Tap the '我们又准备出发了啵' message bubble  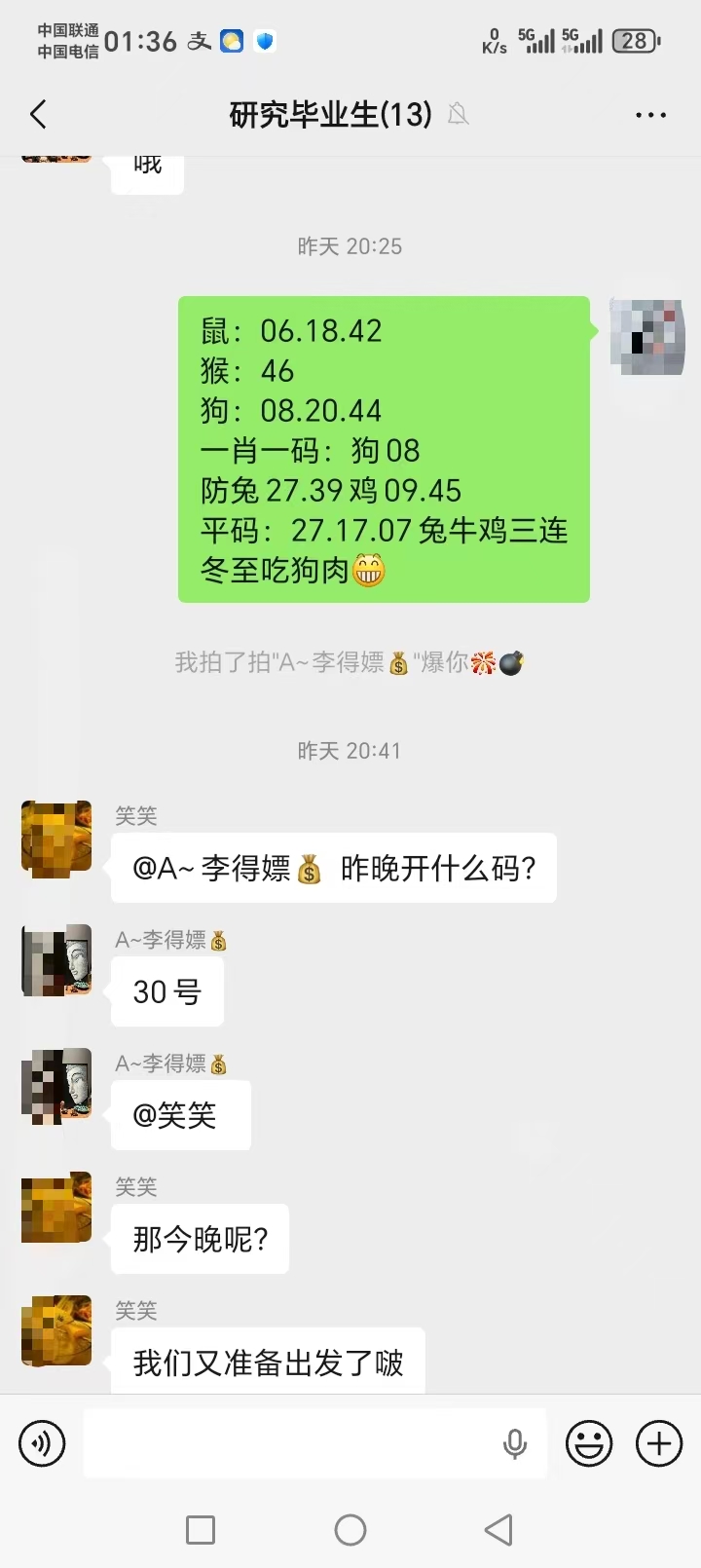[268, 1363]
